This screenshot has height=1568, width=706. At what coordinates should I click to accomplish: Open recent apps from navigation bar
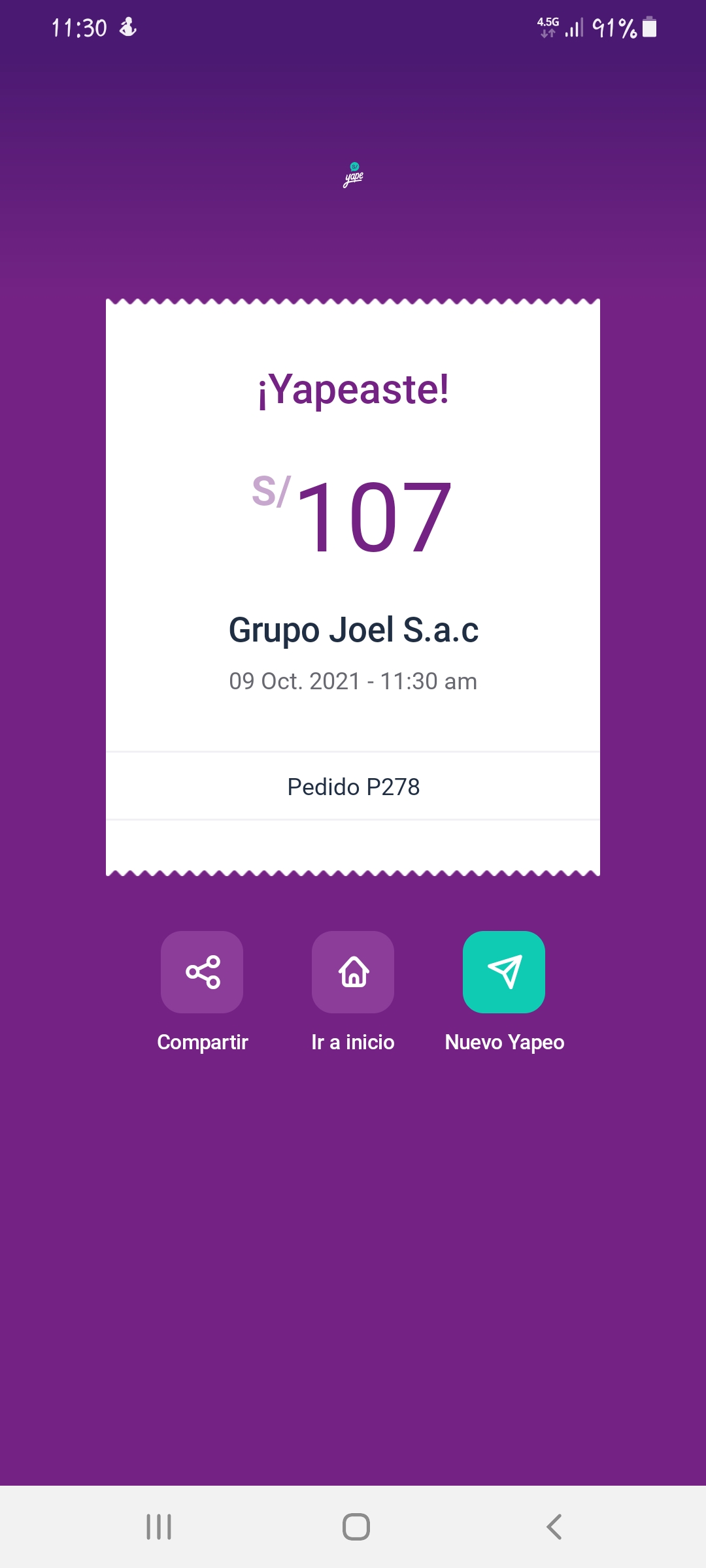coord(159,1527)
